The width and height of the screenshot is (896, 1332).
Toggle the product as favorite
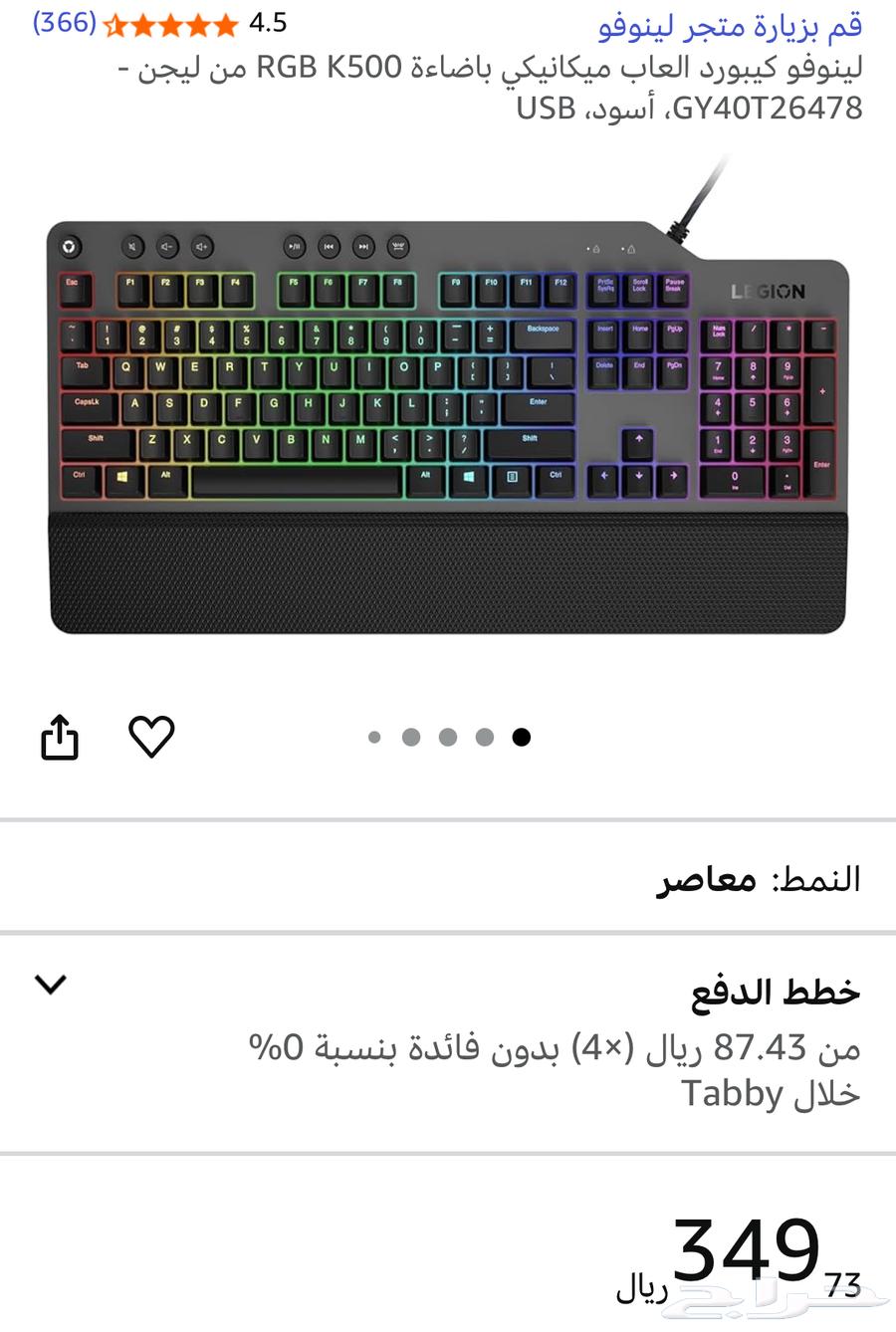[x=151, y=737]
